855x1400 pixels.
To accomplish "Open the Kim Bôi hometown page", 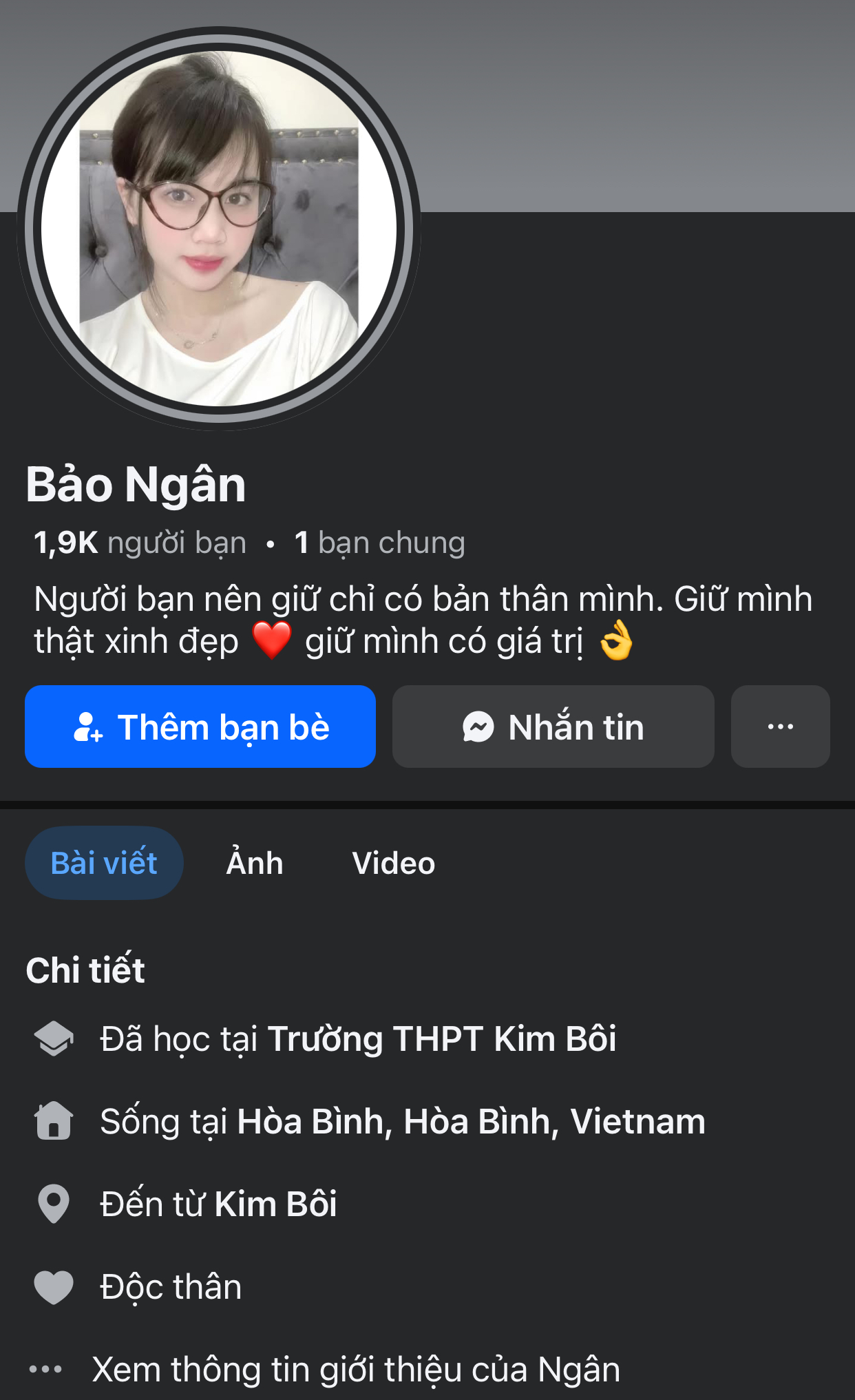I will [275, 1204].
